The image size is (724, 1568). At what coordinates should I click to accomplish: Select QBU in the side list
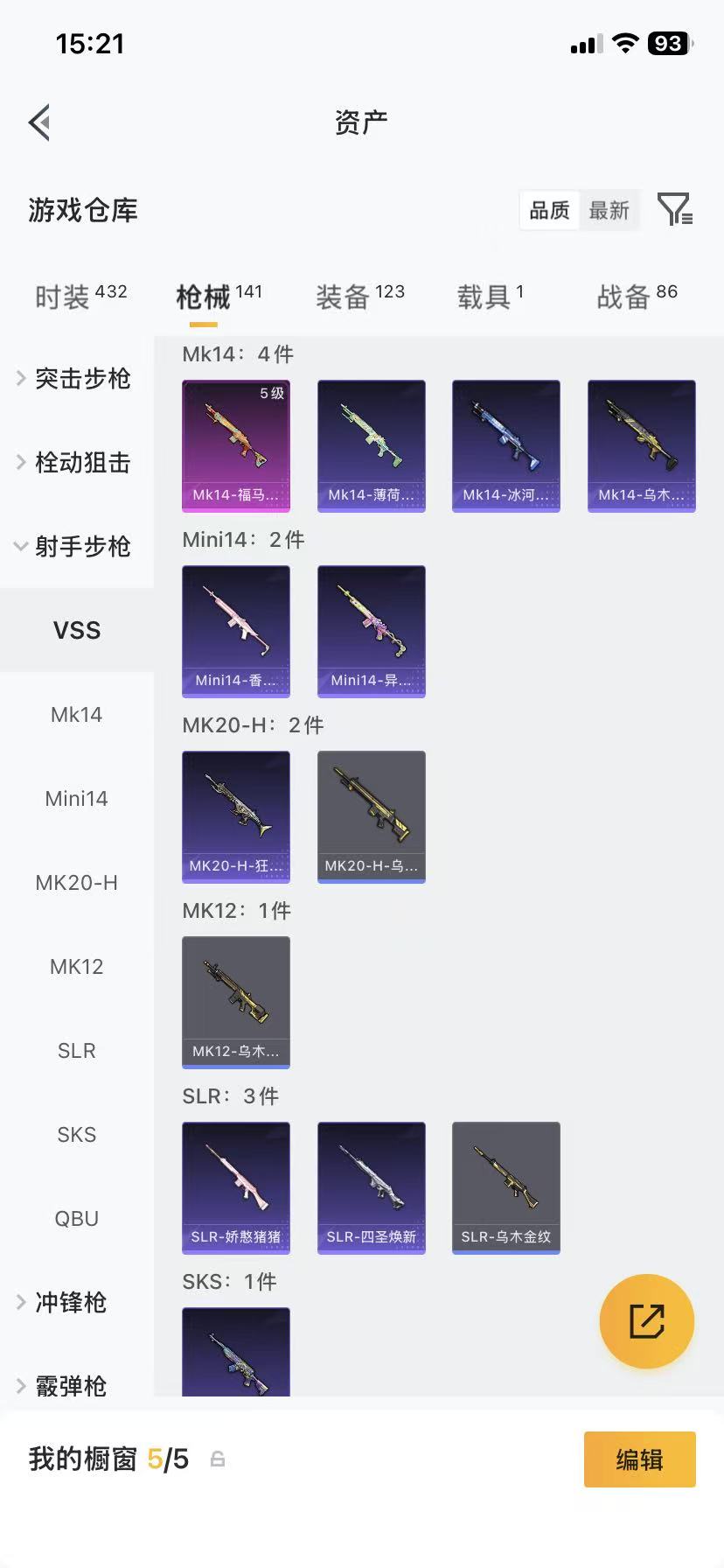(x=77, y=1219)
